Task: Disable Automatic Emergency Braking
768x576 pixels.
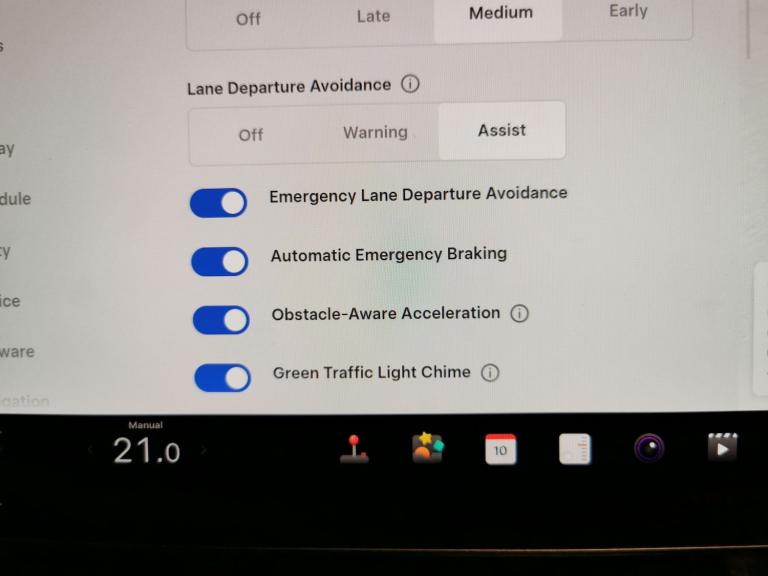Action: tap(220, 262)
